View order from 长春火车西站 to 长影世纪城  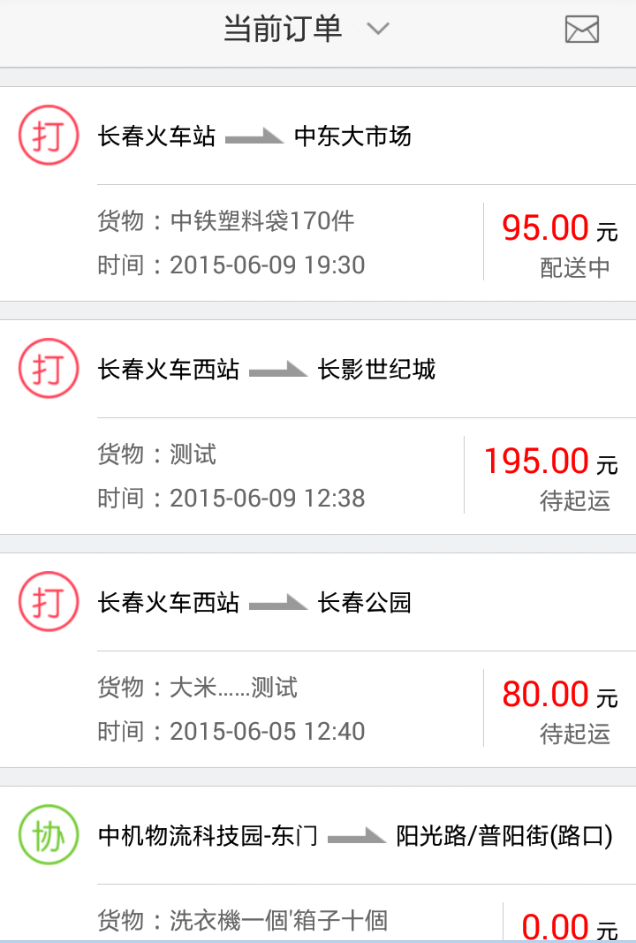tap(318, 427)
